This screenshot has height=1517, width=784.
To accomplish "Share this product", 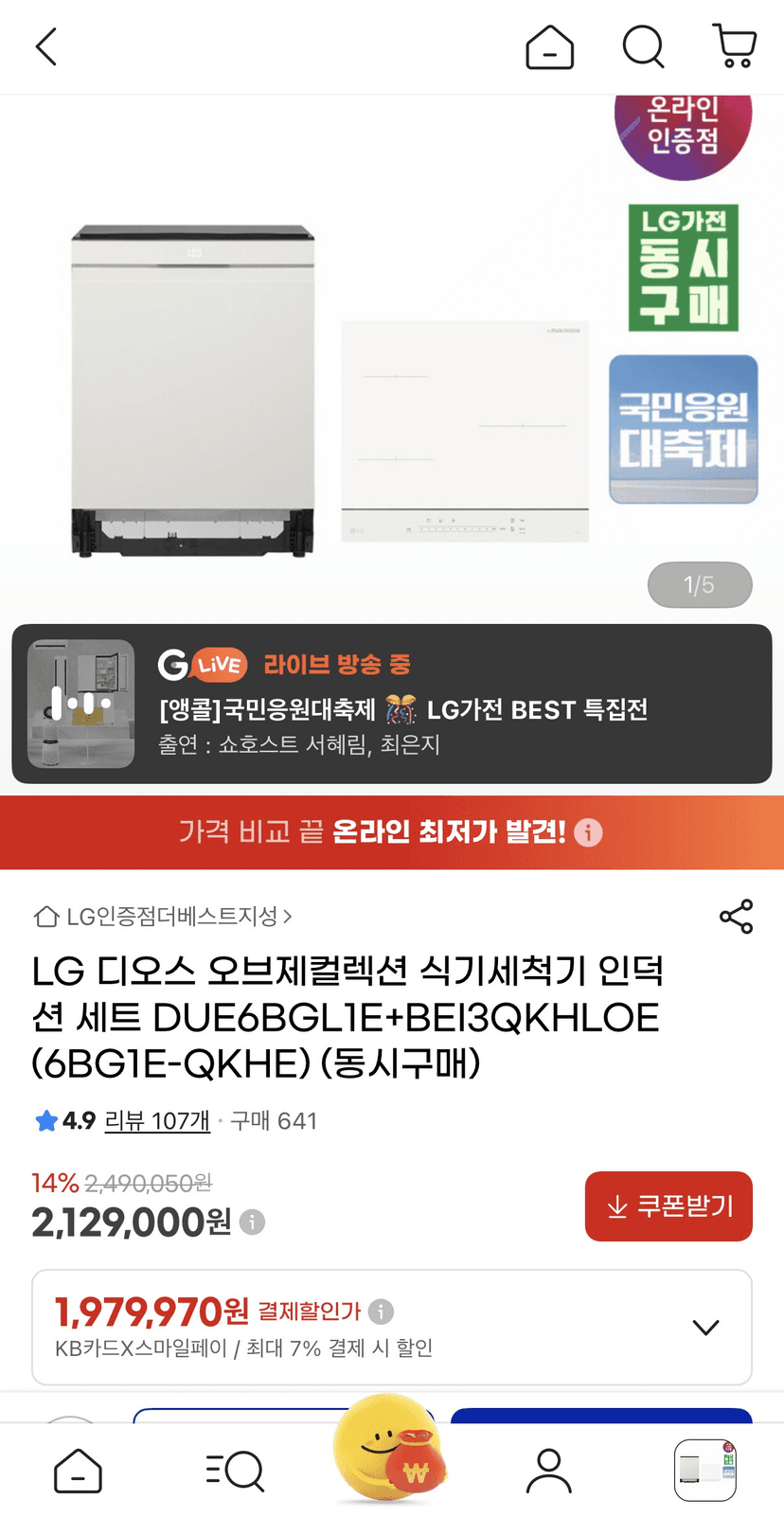I will pyautogui.click(x=737, y=917).
